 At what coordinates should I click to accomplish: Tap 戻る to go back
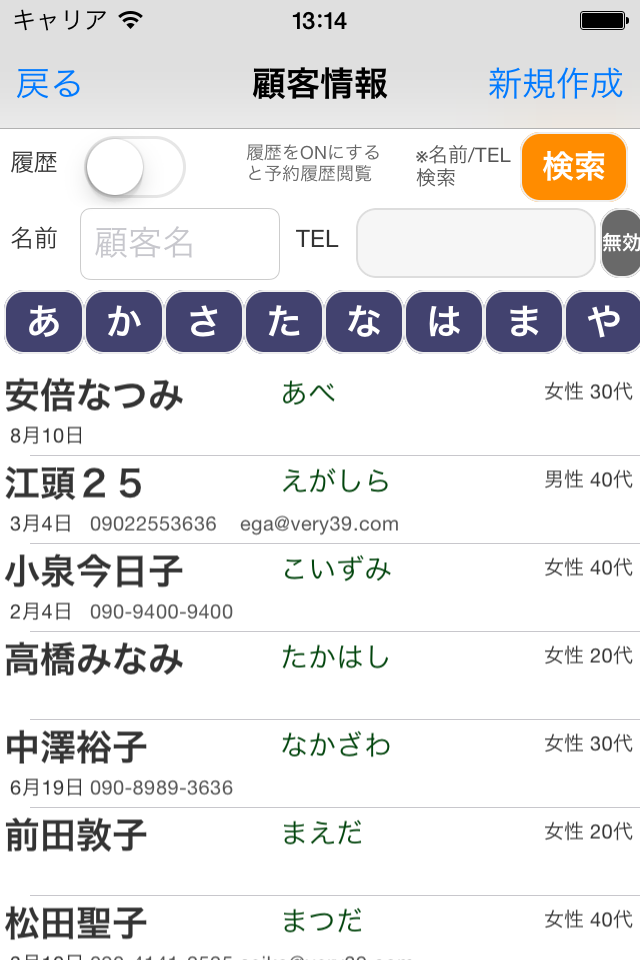coord(49,85)
